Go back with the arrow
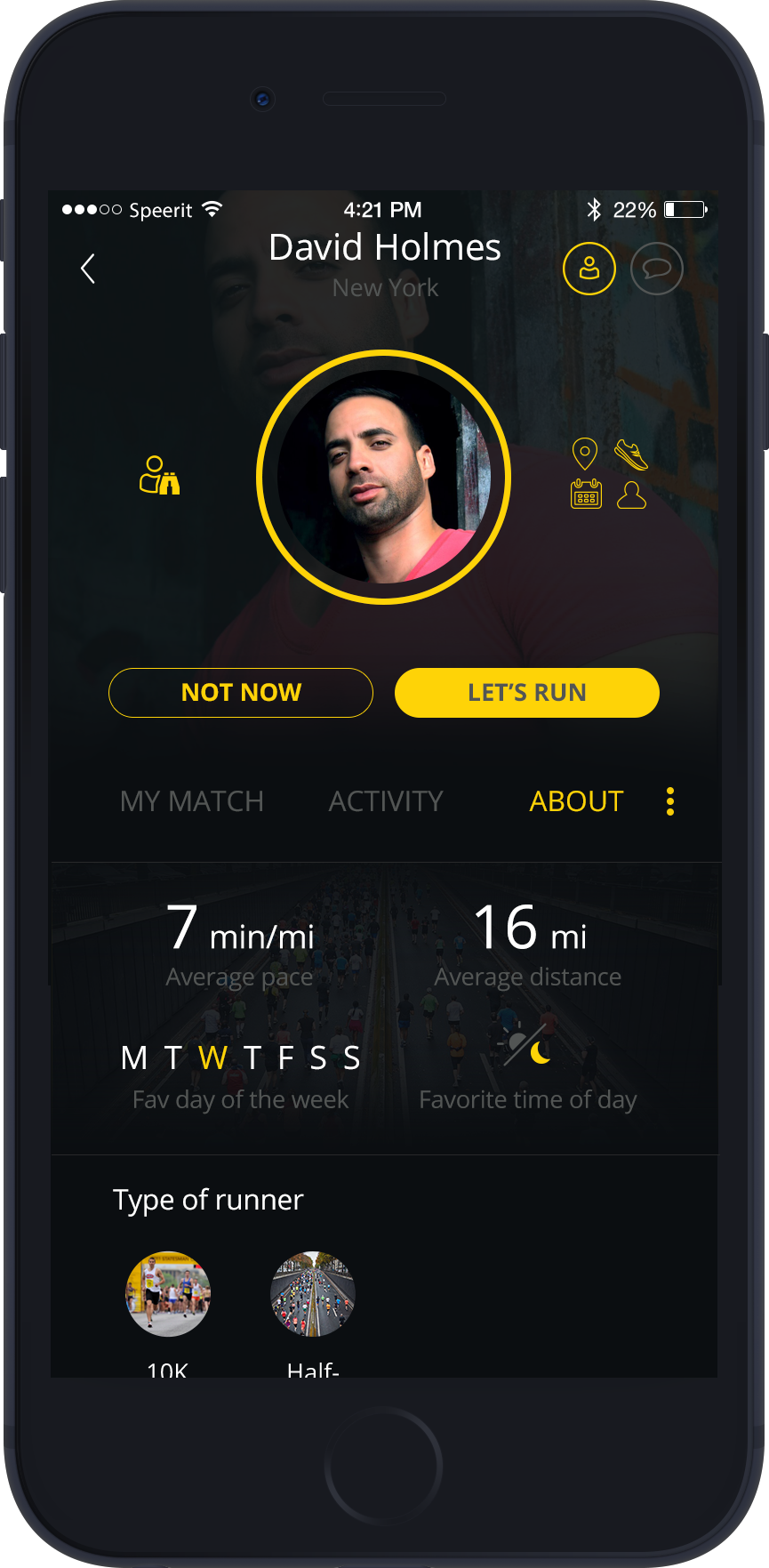Screen dimensions: 769x1568 pyautogui.click(x=87, y=269)
